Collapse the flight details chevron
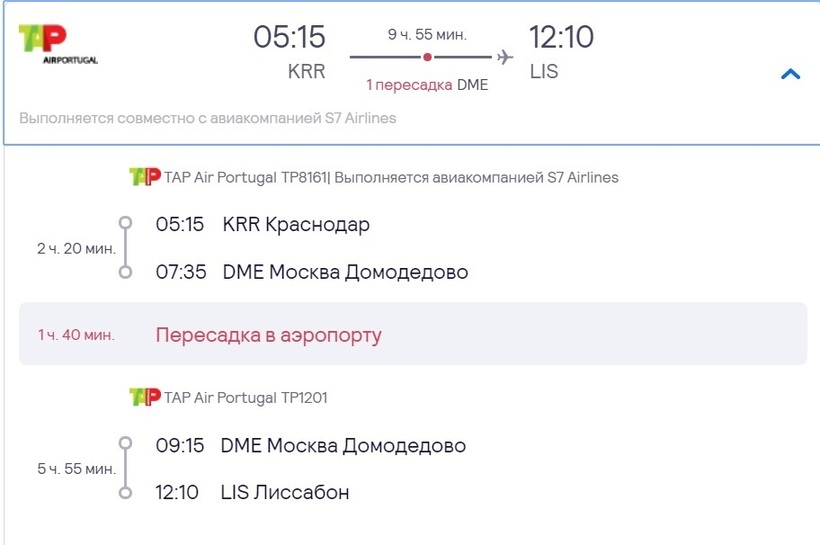 (x=790, y=74)
